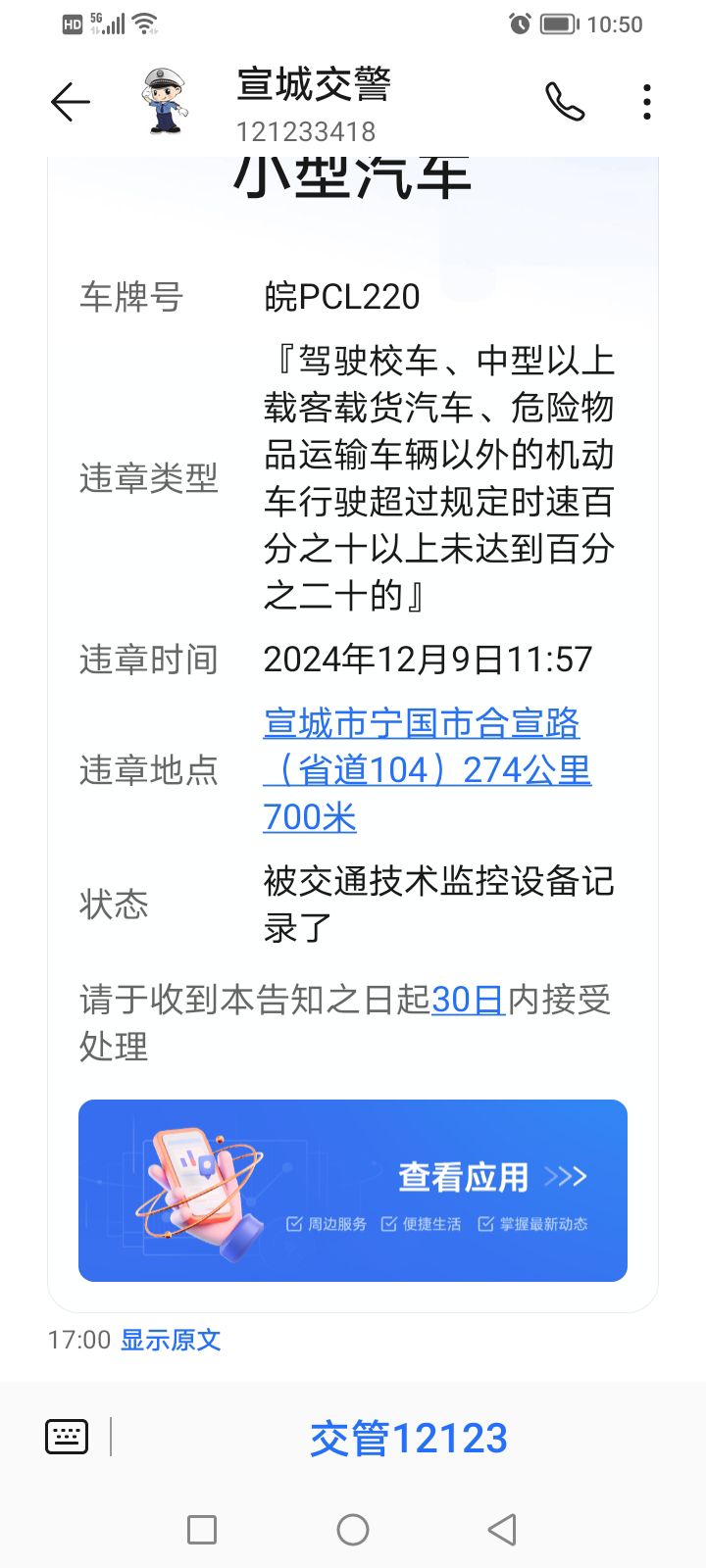Switch to keyboard input icon
The width and height of the screenshot is (706, 1568).
tap(67, 1437)
